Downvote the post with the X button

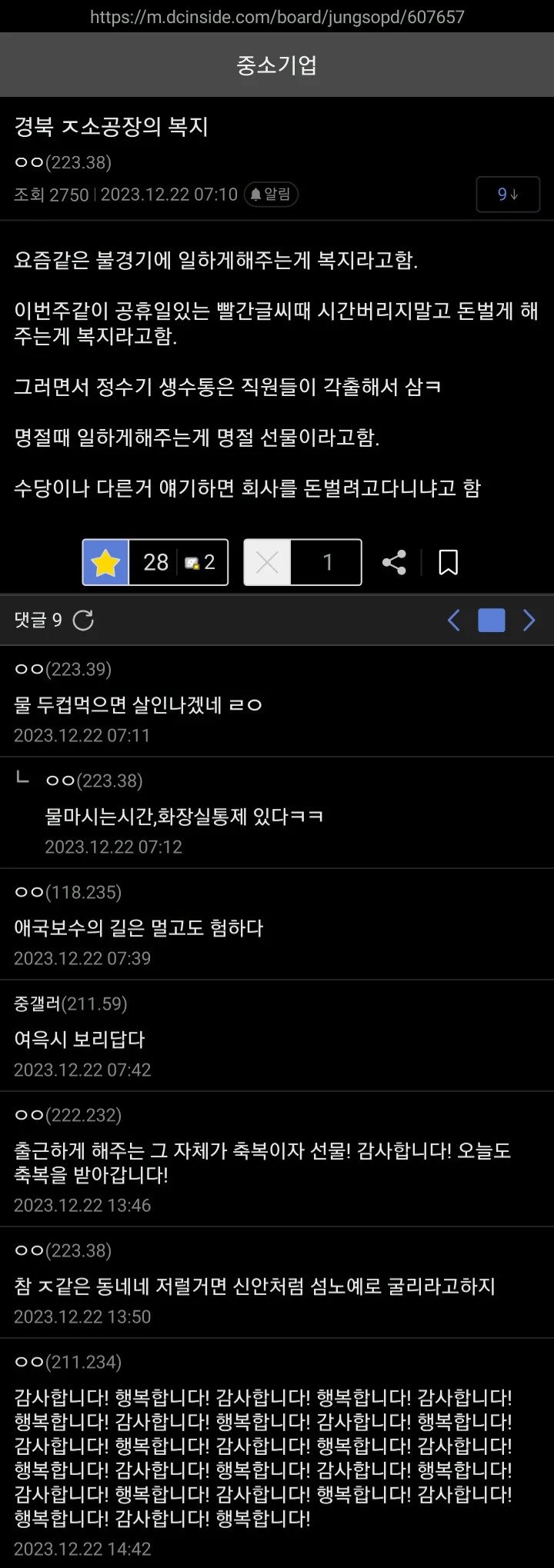[x=267, y=563]
